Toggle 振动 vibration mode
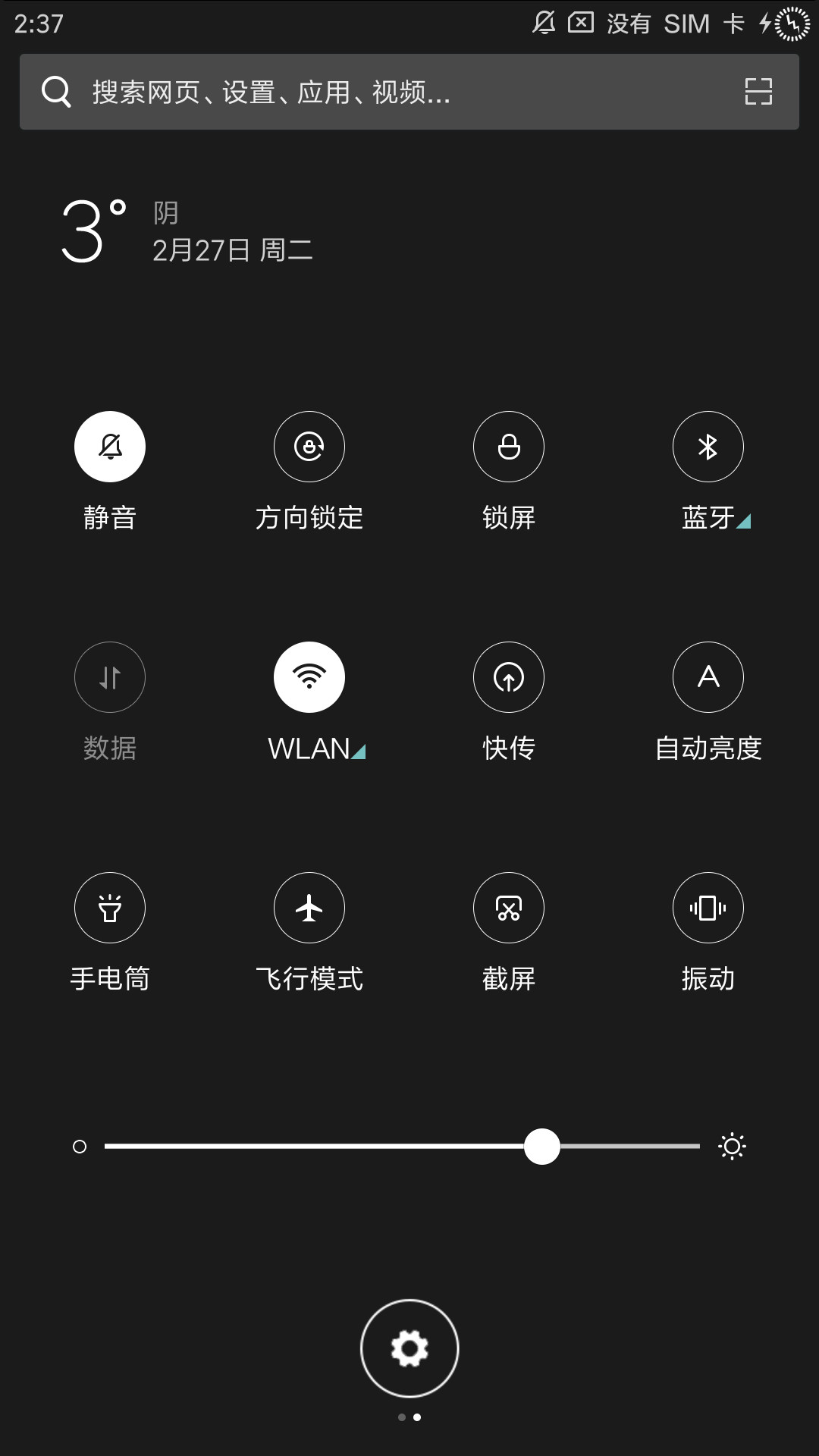The width and height of the screenshot is (819, 1456). click(708, 908)
